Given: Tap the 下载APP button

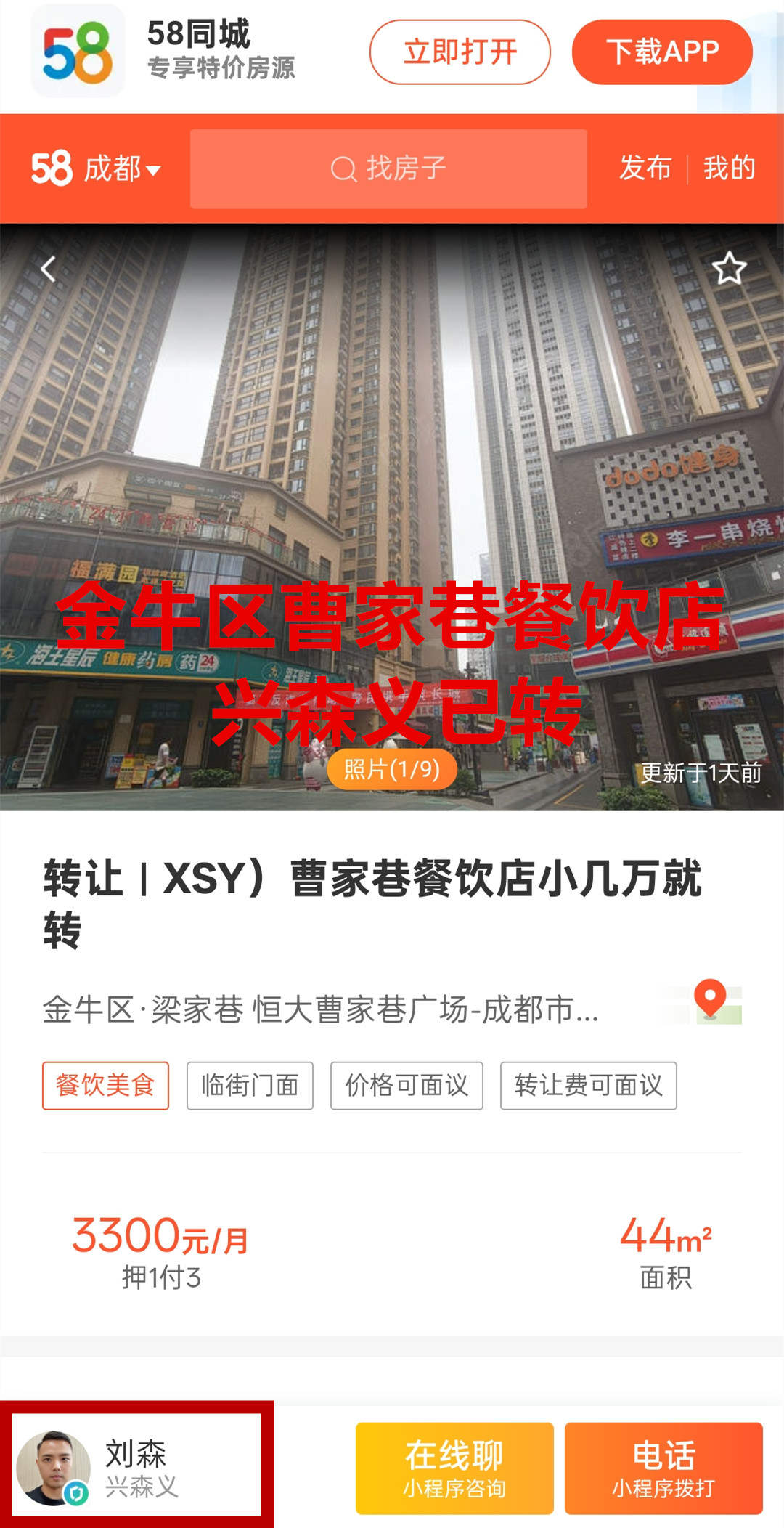Looking at the screenshot, I should (x=662, y=52).
